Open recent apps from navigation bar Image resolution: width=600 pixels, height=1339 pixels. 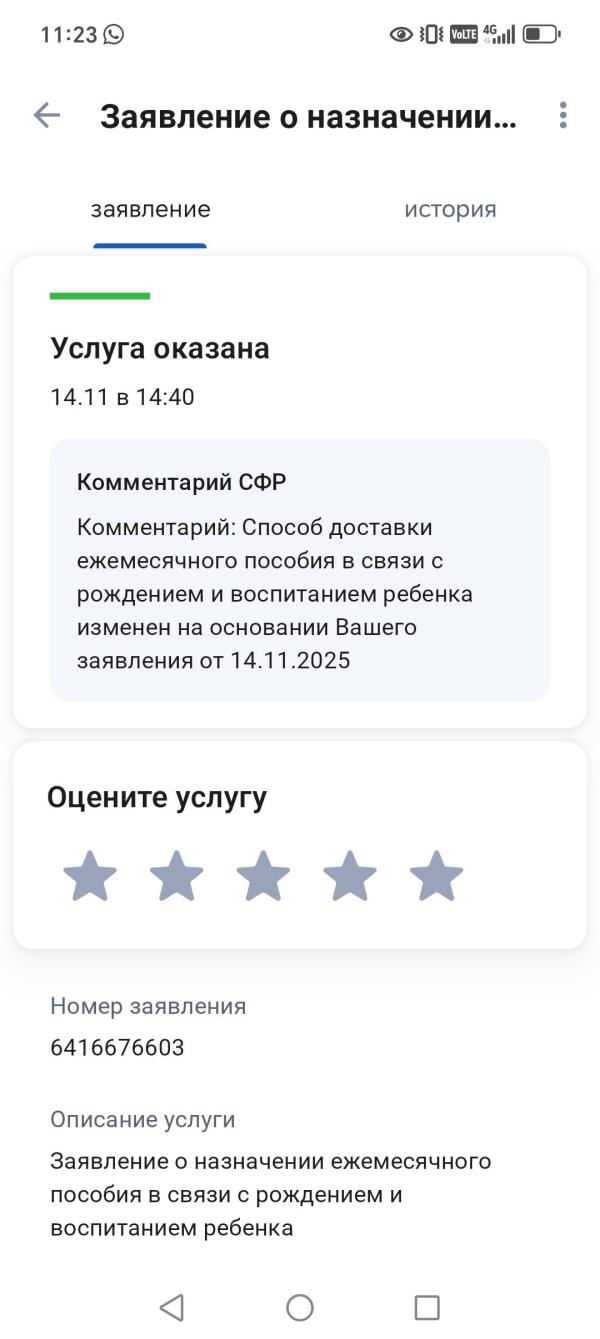(x=427, y=1307)
